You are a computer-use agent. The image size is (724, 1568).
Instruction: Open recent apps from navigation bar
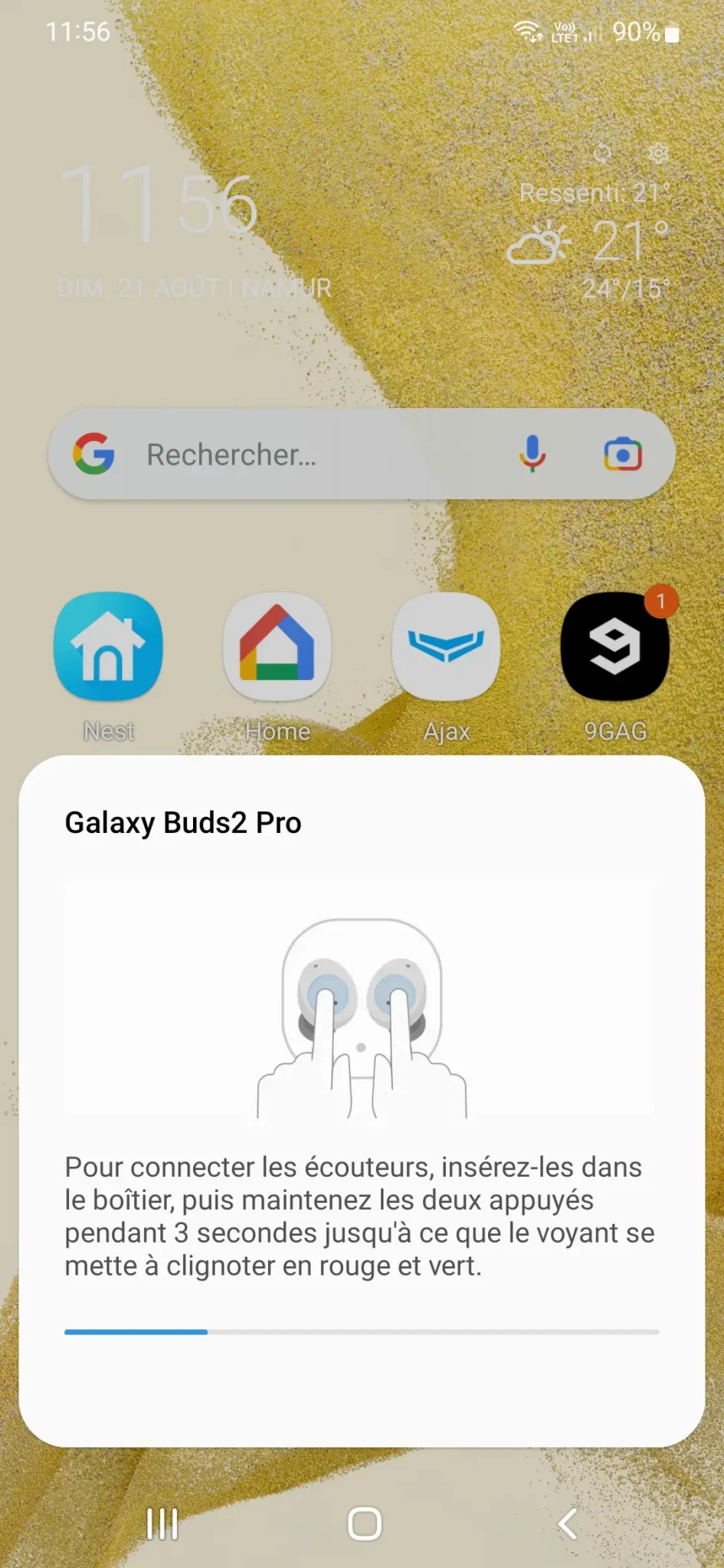click(162, 1524)
